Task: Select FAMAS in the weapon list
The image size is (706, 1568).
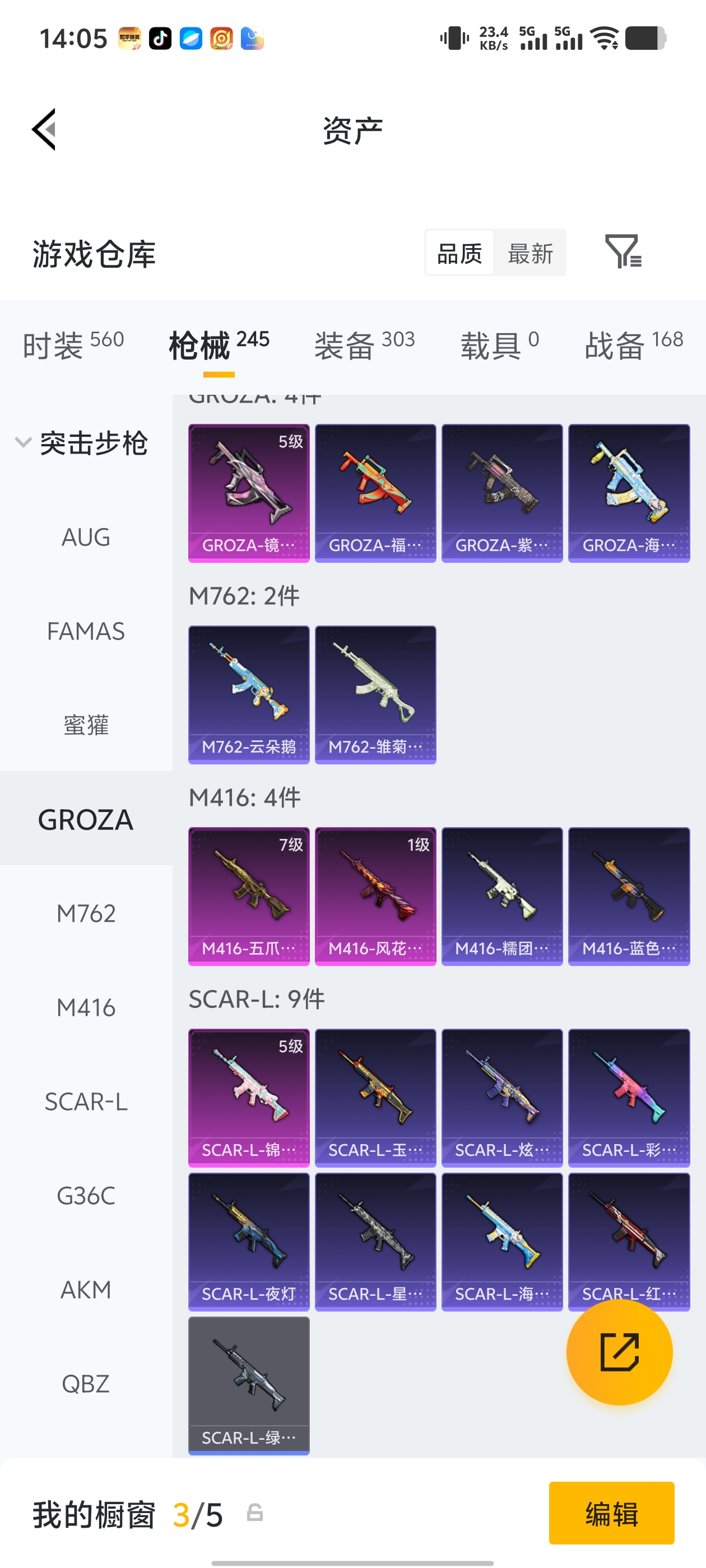Action: [86, 631]
